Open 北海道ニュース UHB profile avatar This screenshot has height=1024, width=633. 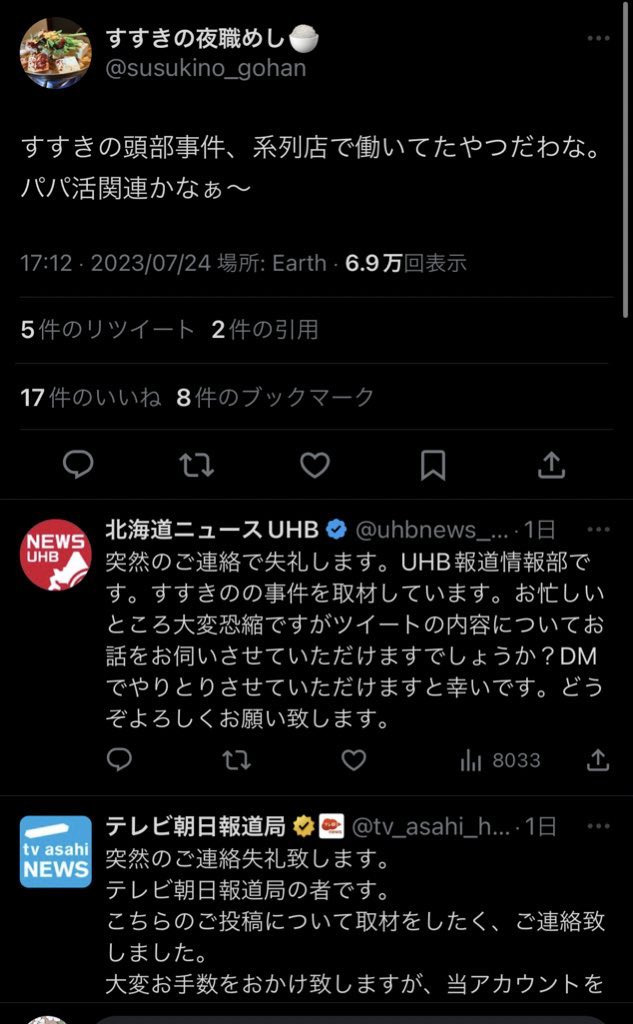[x=56, y=555]
